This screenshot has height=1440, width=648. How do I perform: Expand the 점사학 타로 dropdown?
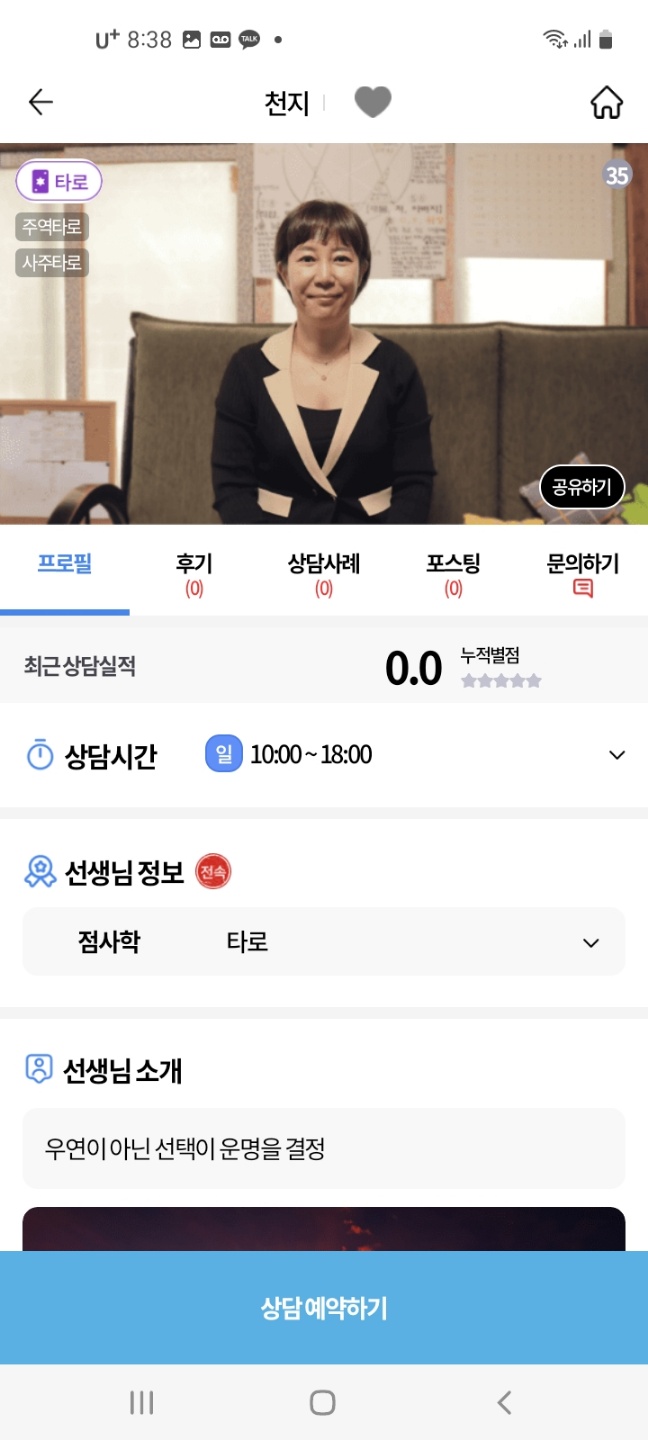(x=591, y=942)
